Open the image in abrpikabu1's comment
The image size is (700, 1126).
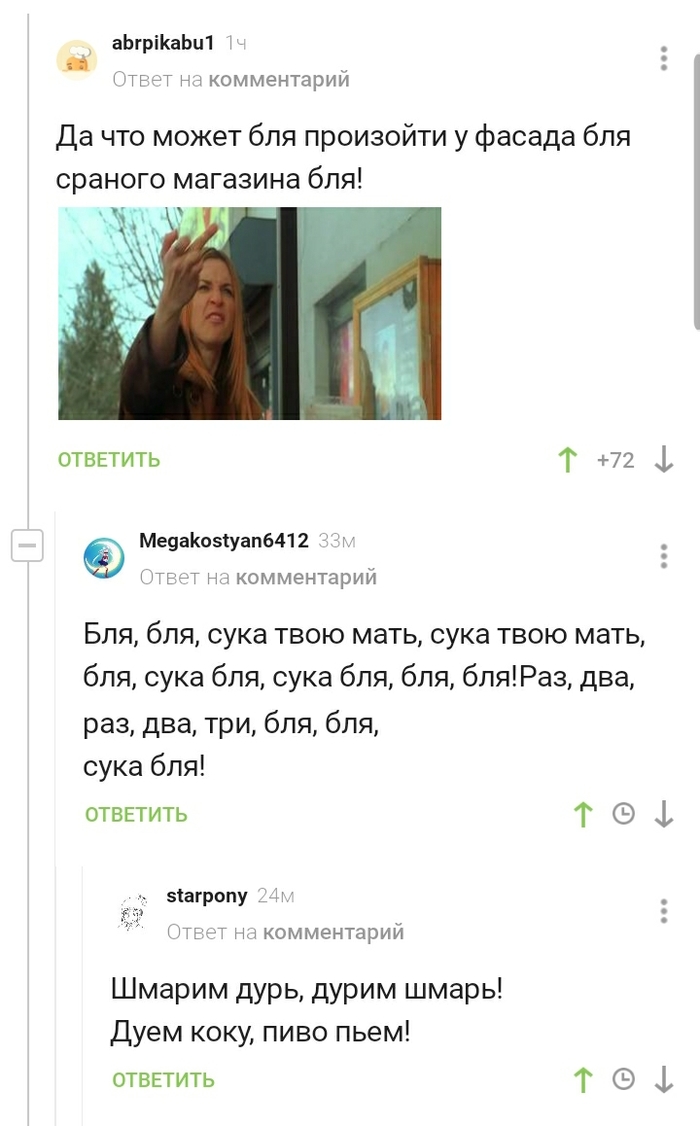249,313
